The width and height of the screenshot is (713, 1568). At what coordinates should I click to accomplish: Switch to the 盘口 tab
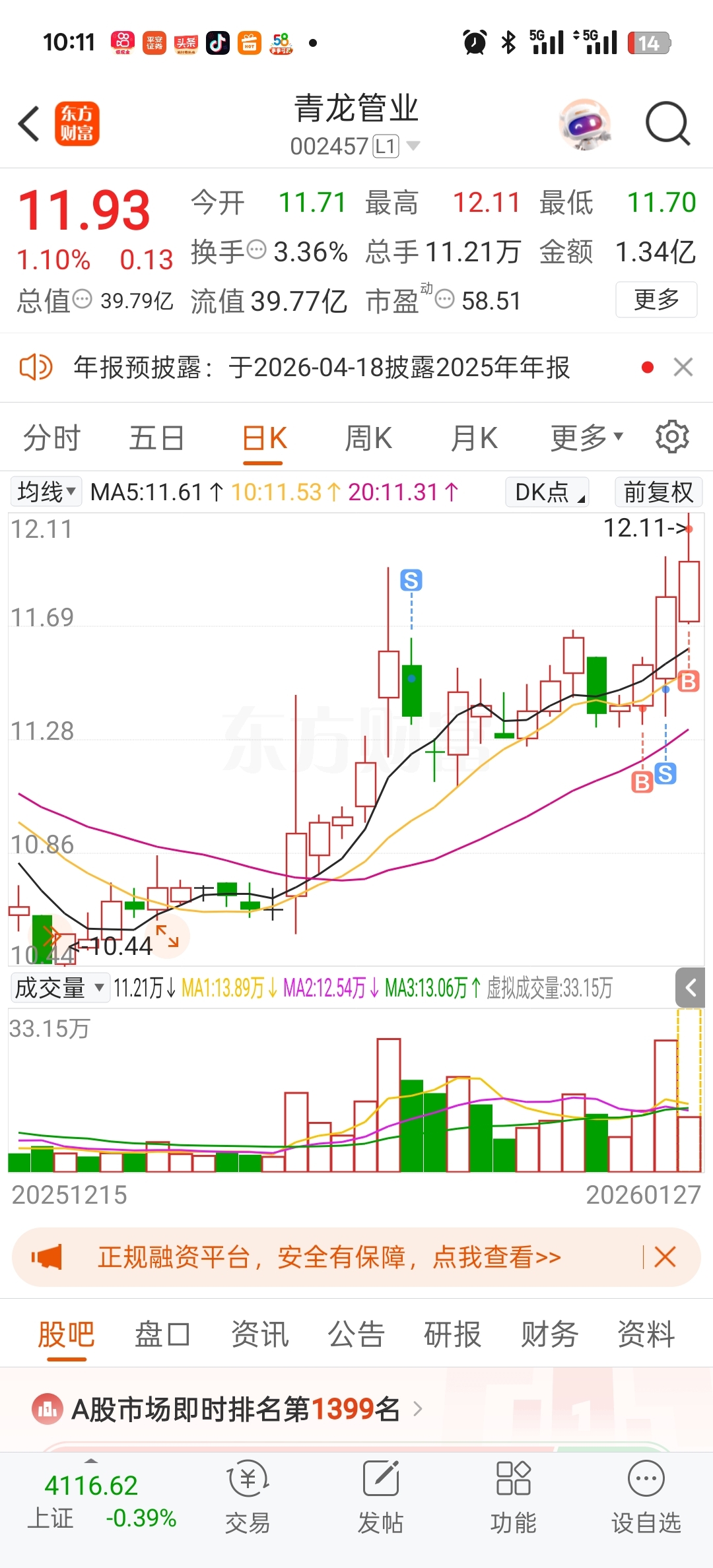[x=162, y=1334]
